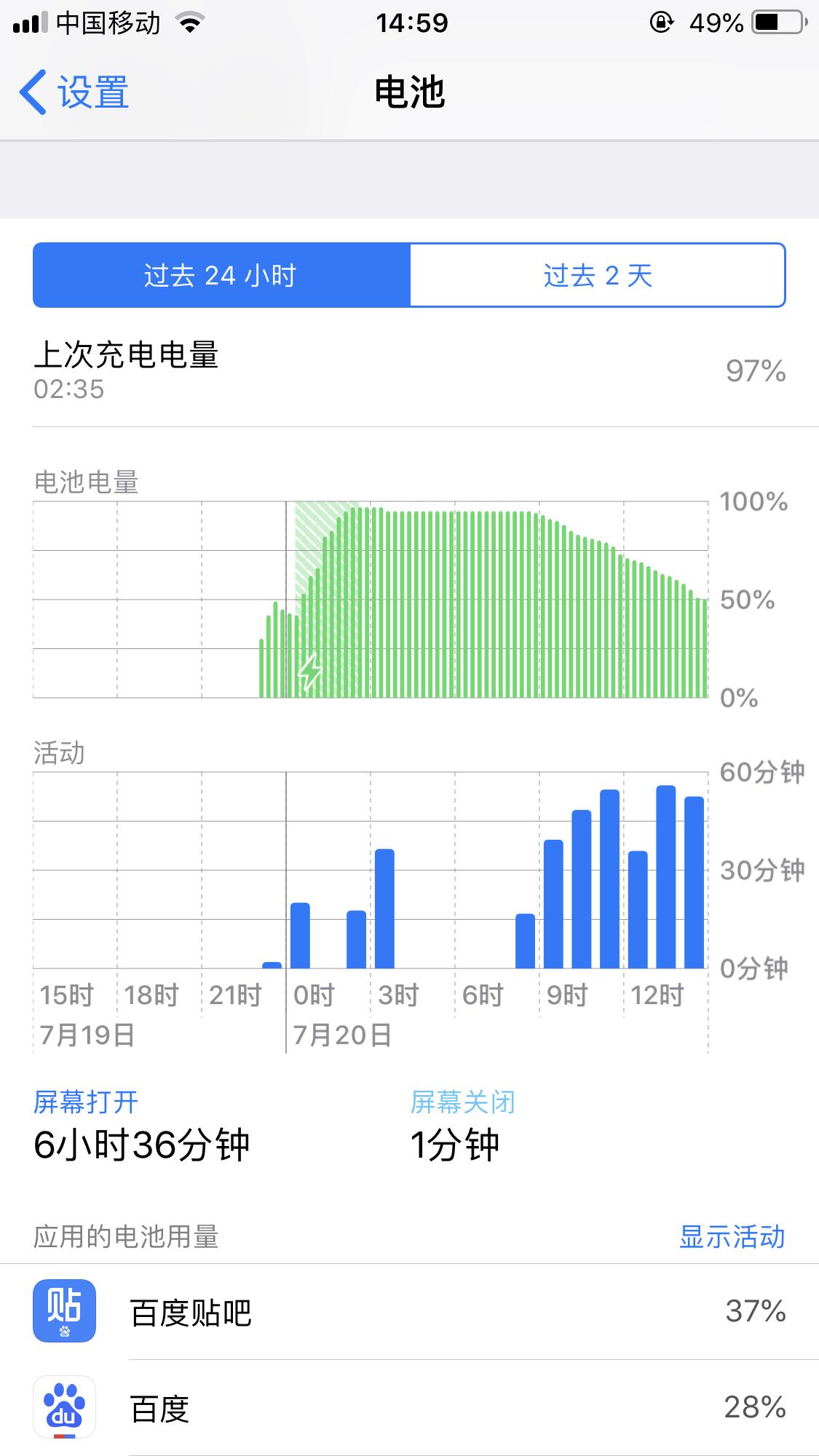
Task: Select the 12时 bar in activity chart
Action: 638,910
